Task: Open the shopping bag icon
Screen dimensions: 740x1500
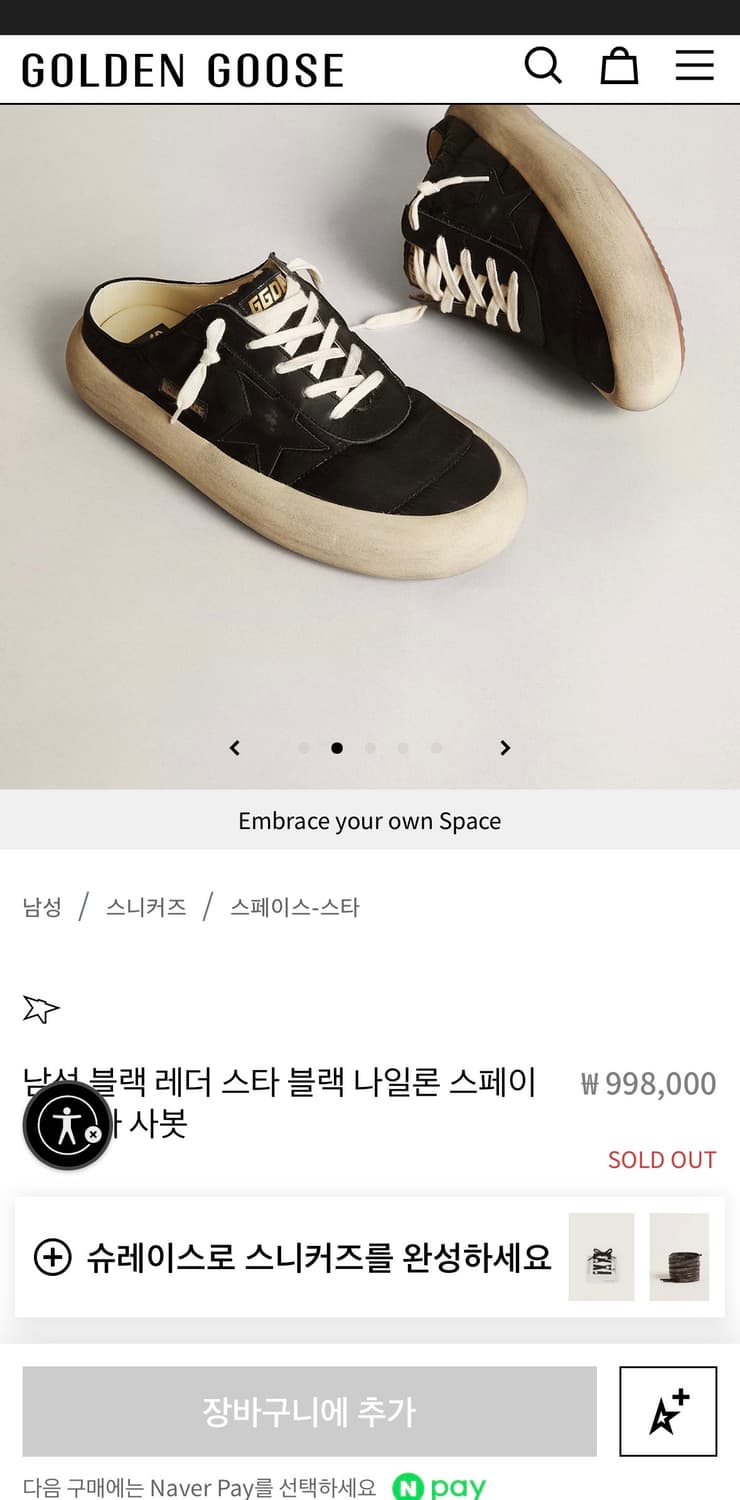Action: click(x=618, y=66)
